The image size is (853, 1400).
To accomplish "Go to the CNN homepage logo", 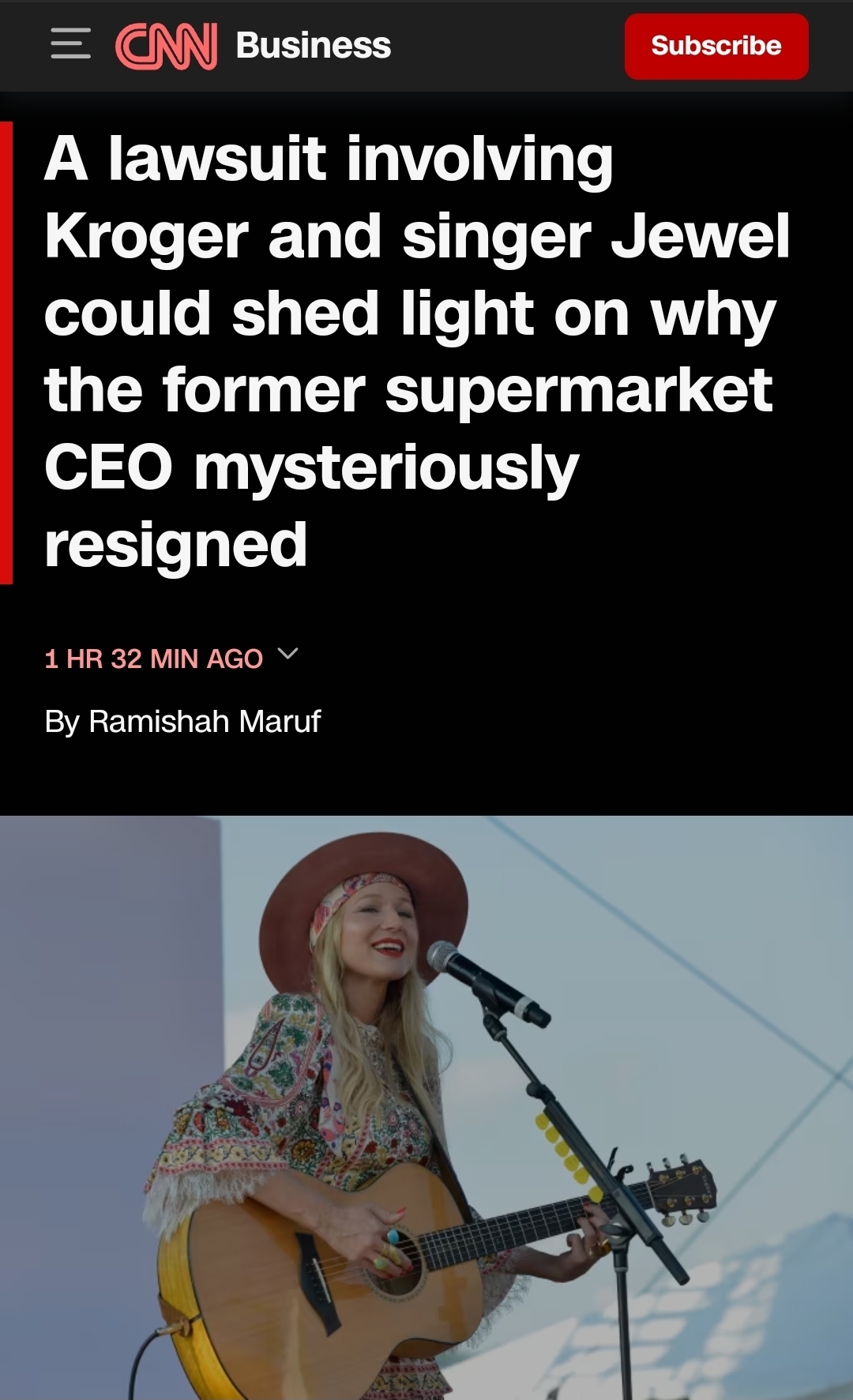I will pos(167,46).
